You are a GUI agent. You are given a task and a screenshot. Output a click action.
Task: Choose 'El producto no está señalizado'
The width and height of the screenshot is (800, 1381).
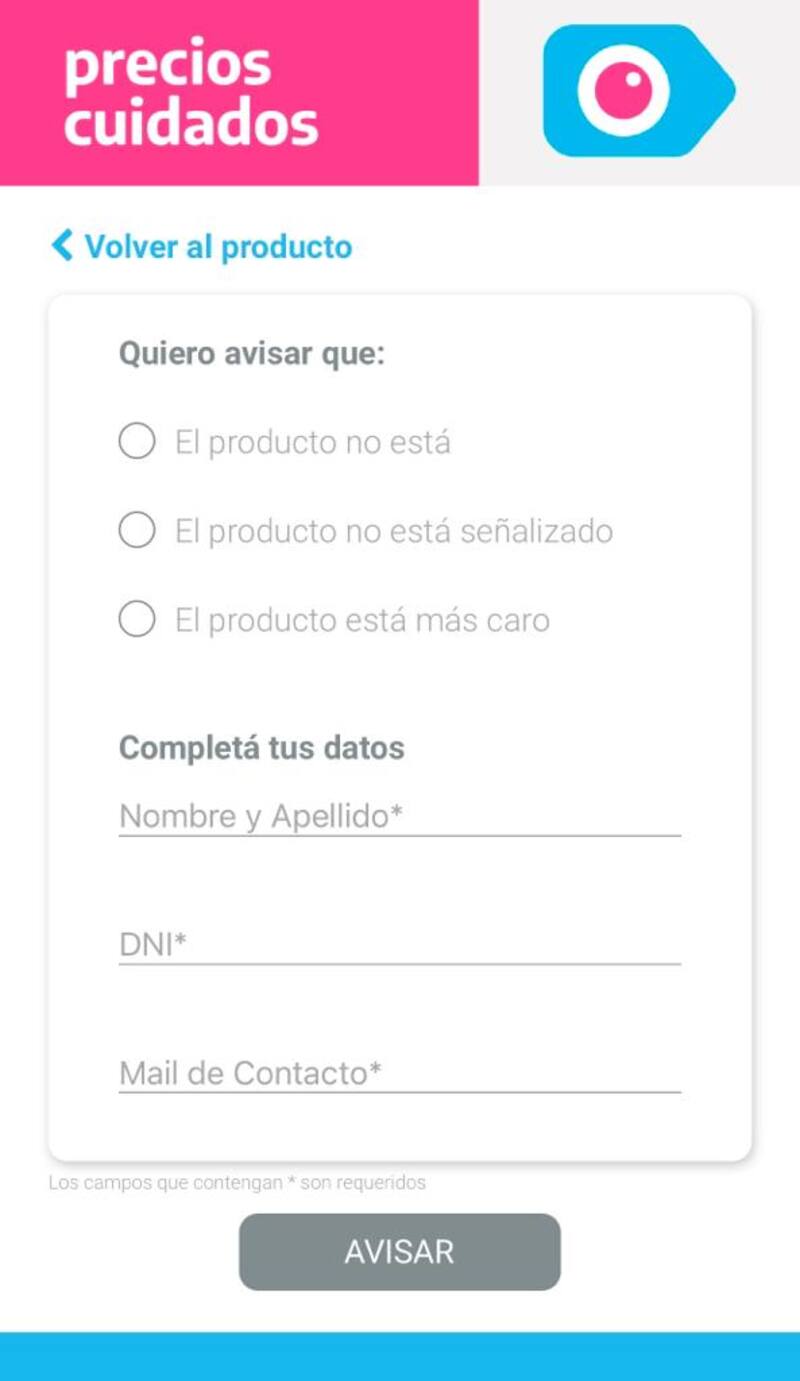point(137,530)
